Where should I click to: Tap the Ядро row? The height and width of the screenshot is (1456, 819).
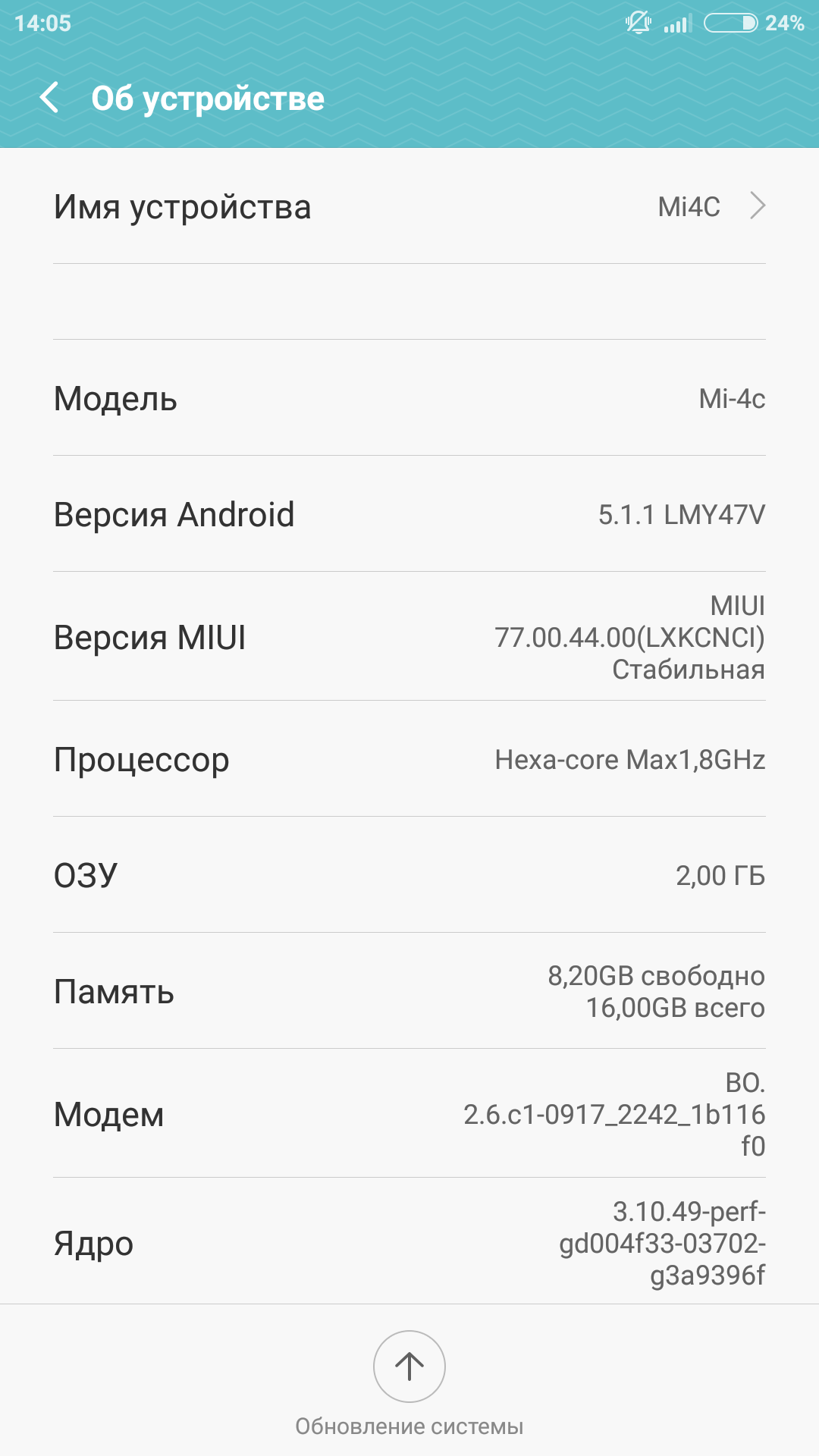[x=409, y=1242]
